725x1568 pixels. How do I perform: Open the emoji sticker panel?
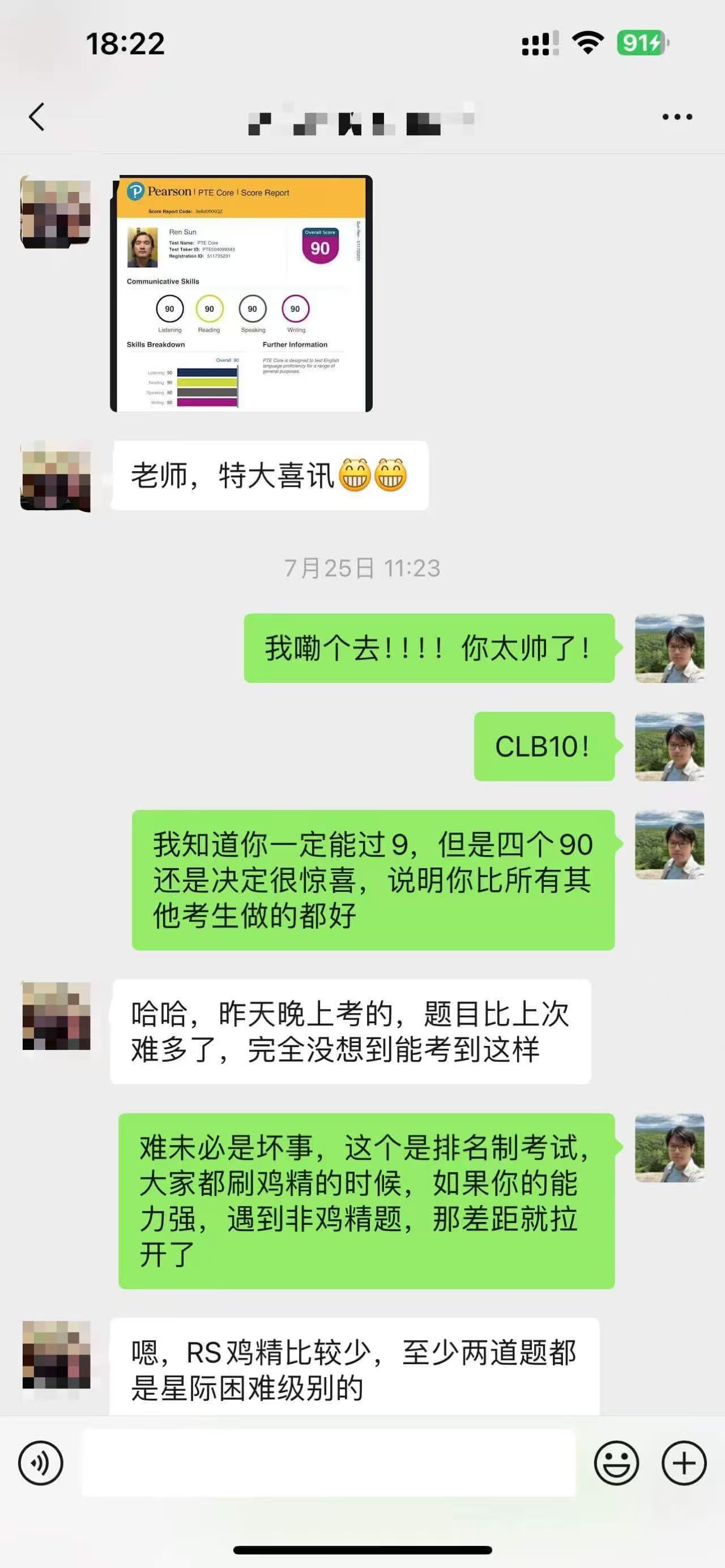pos(616,1463)
